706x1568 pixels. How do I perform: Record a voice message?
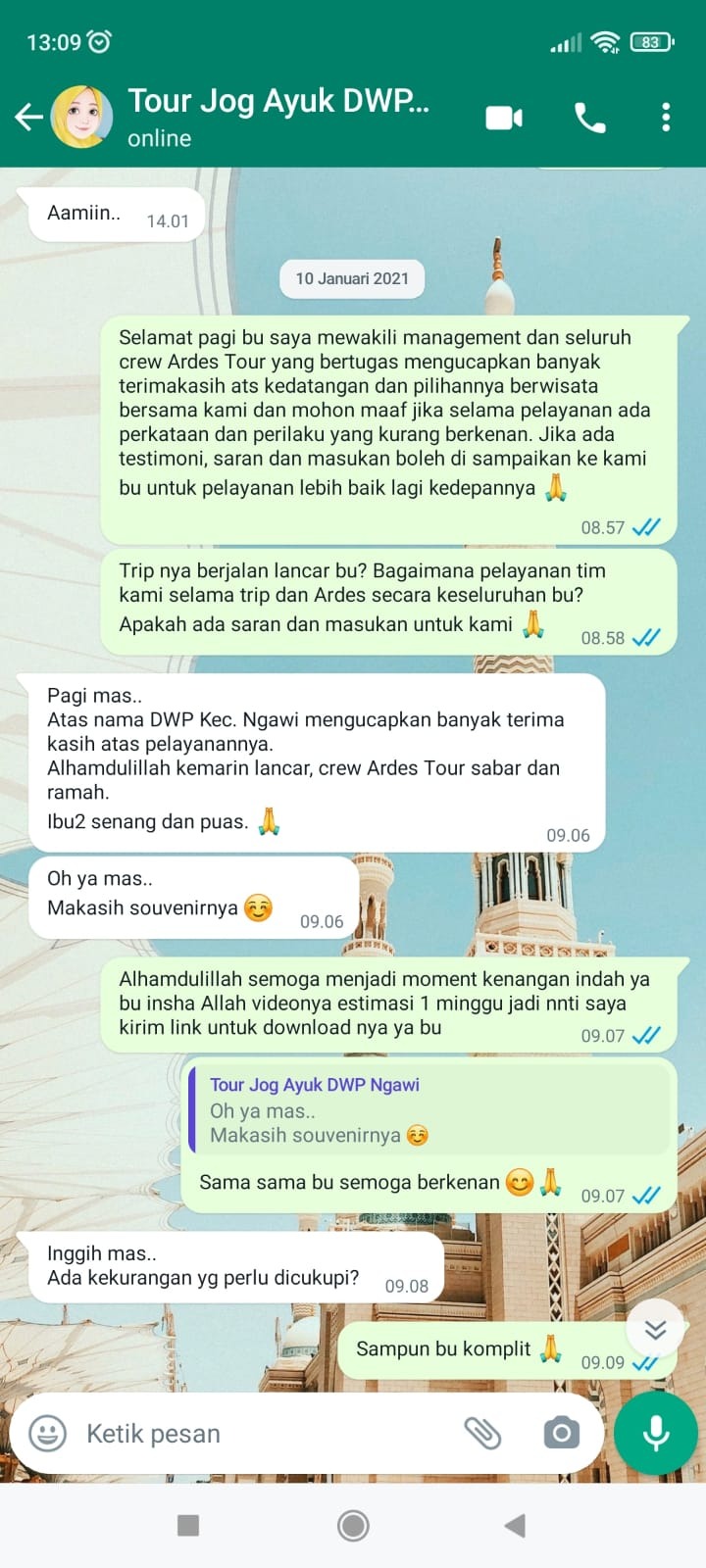tap(656, 1433)
